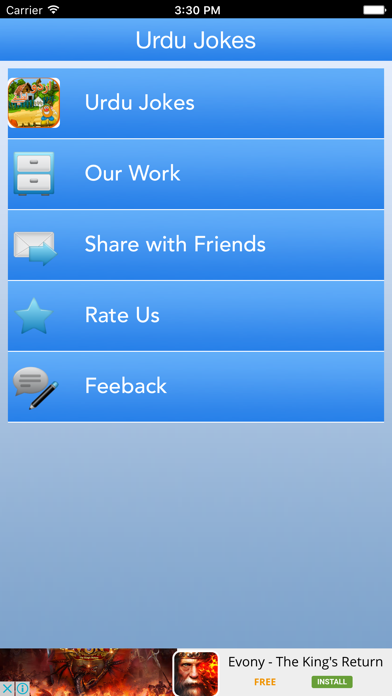Choose the Rate Us option

coord(196,316)
